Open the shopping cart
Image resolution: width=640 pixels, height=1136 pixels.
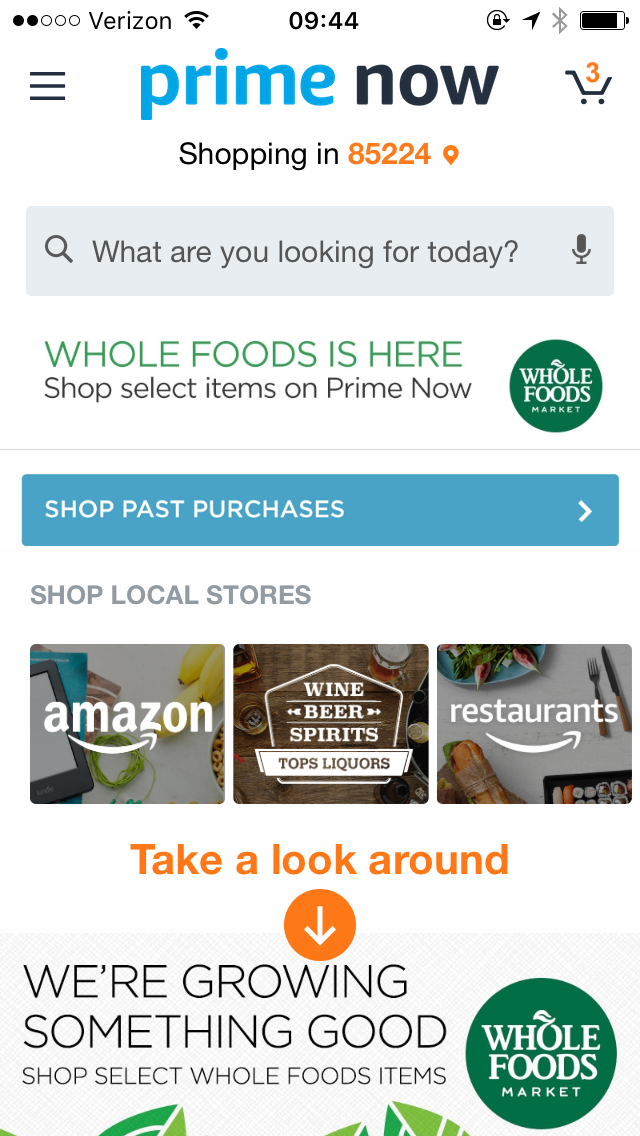coord(588,85)
